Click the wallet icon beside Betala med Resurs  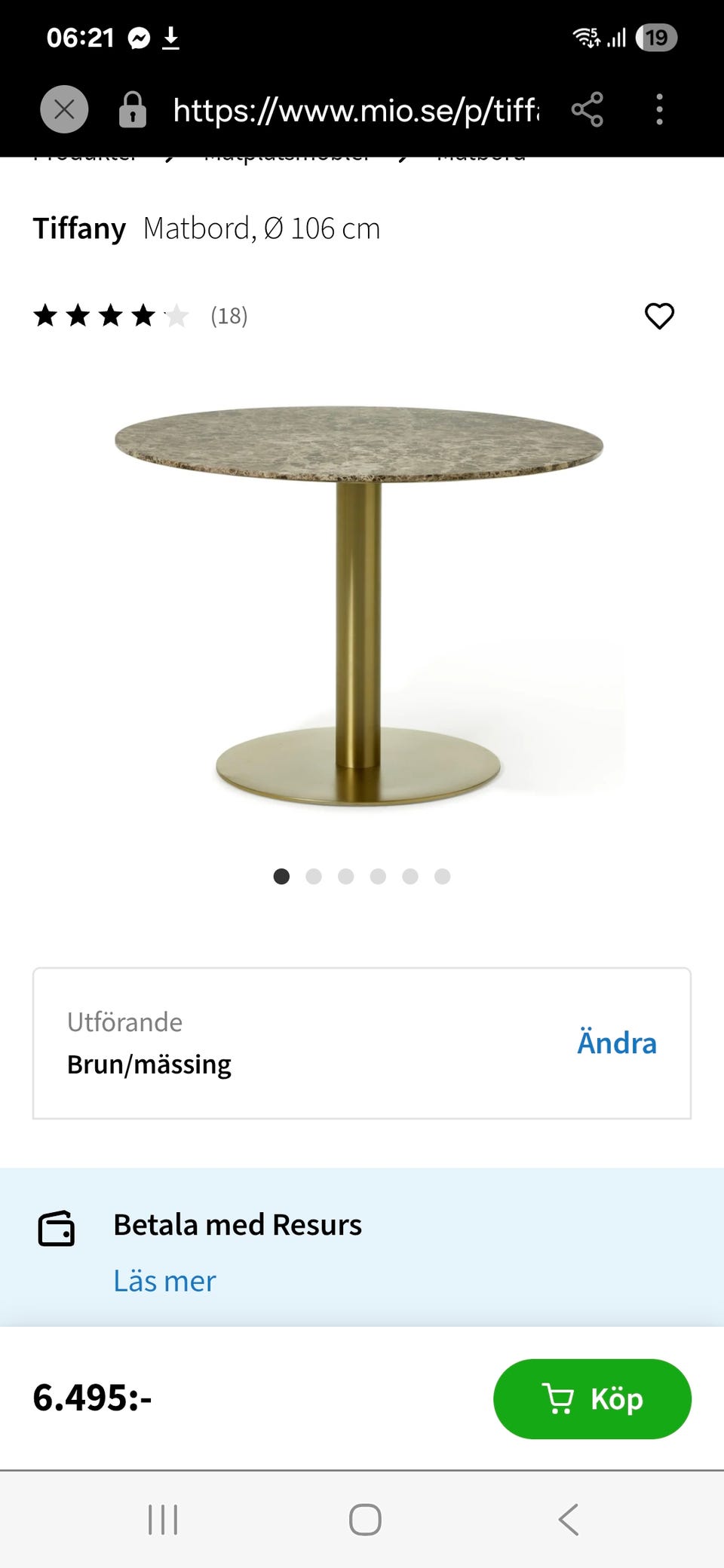click(x=57, y=1227)
